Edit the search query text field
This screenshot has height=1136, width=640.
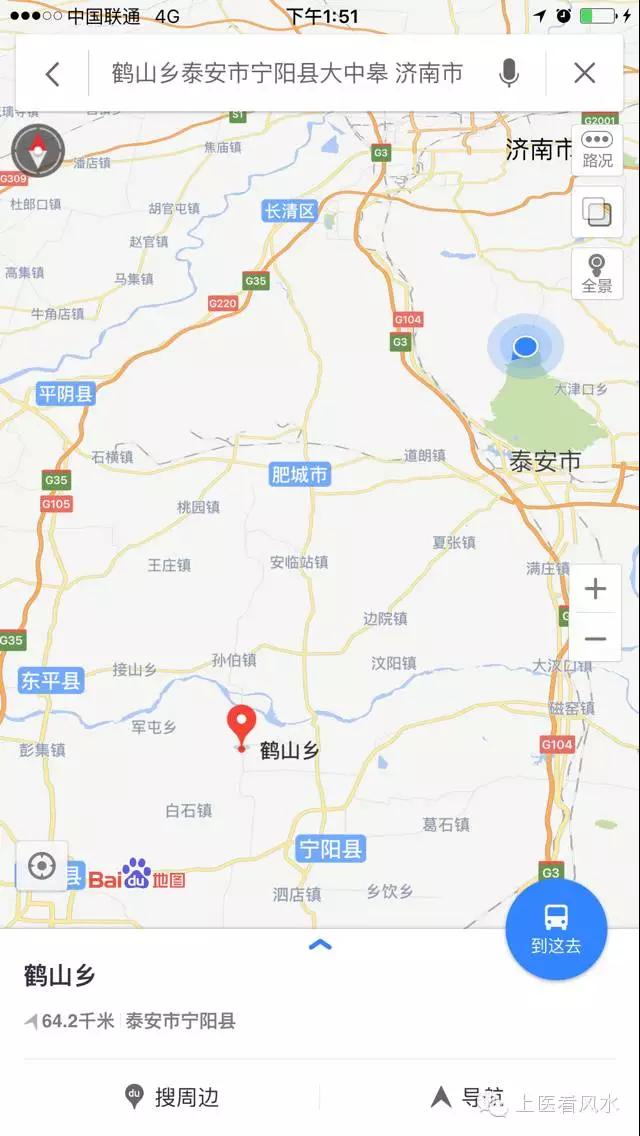click(x=286, y=73)
